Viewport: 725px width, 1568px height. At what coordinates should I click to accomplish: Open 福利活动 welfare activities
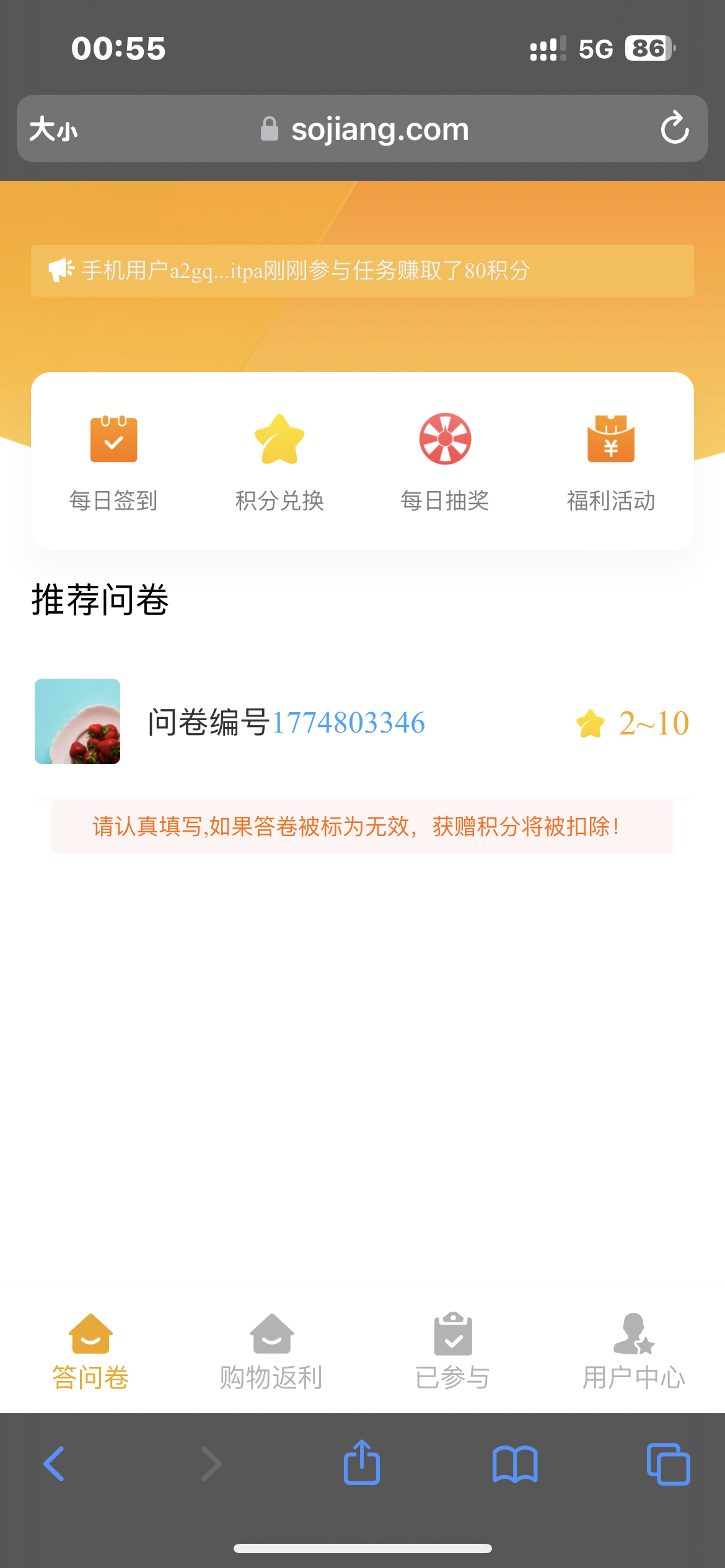611,461
